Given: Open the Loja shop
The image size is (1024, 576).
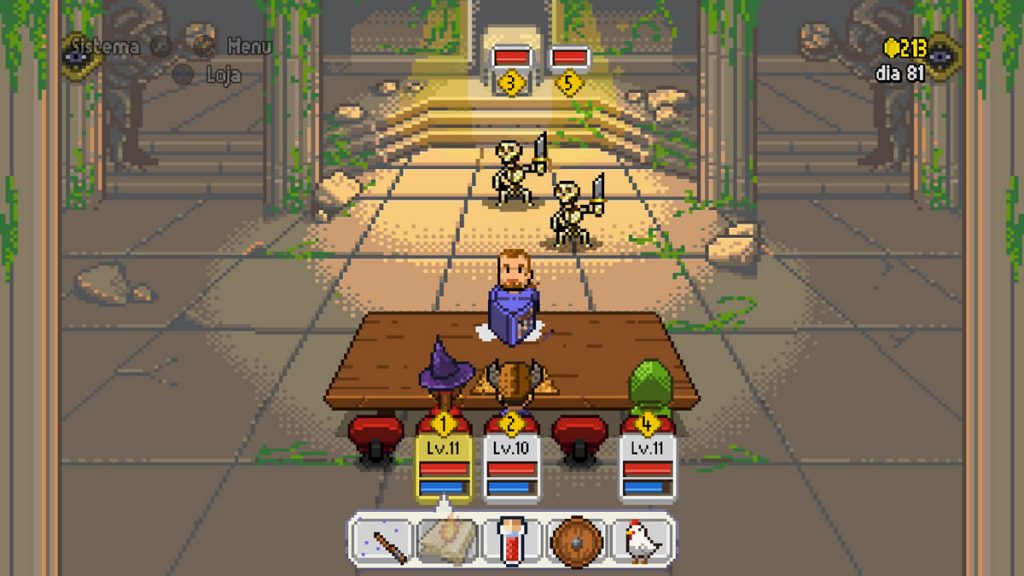Looking at the screenshot, I should pos(223,74).
